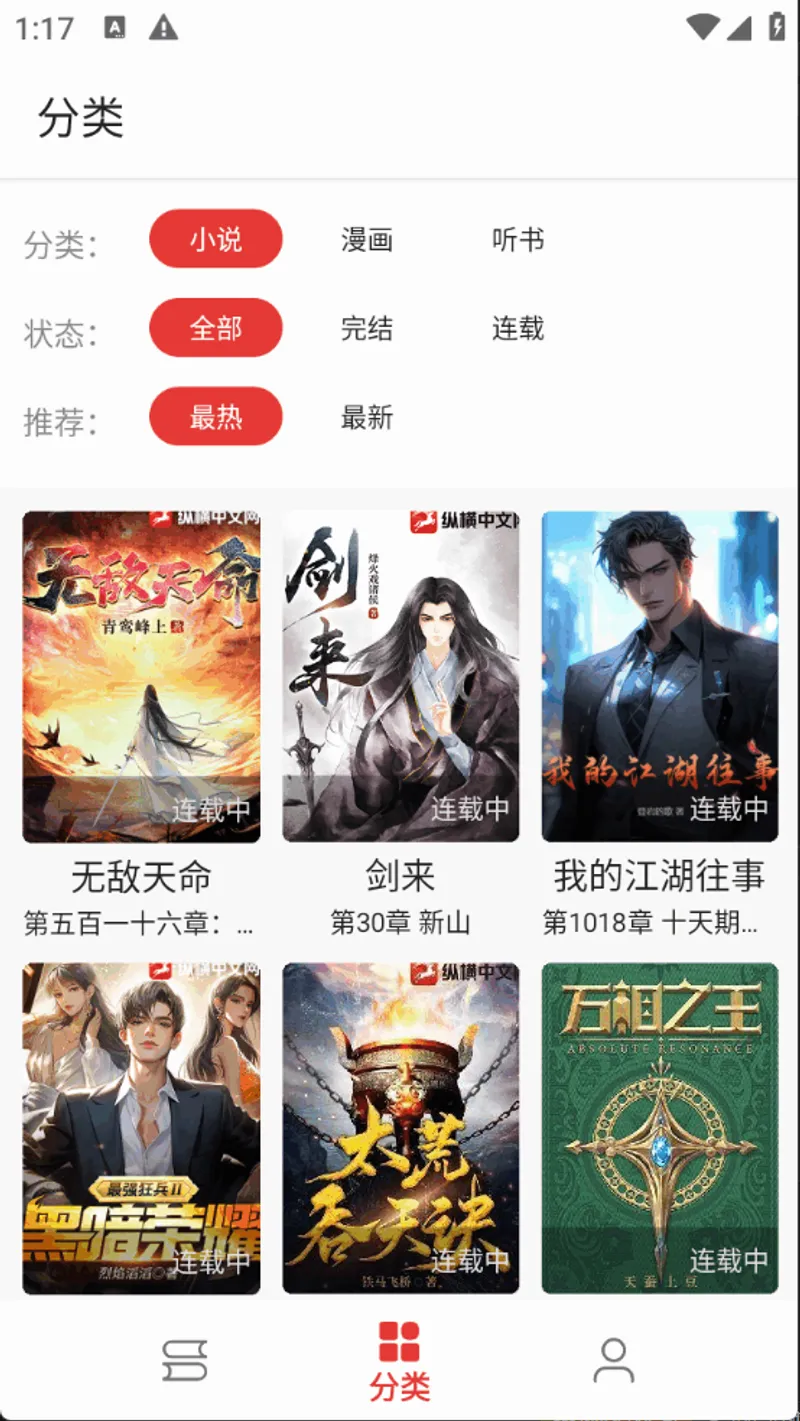Select the 完结 status filter
The image size is (800, 1421).
(x=367, y=328)
